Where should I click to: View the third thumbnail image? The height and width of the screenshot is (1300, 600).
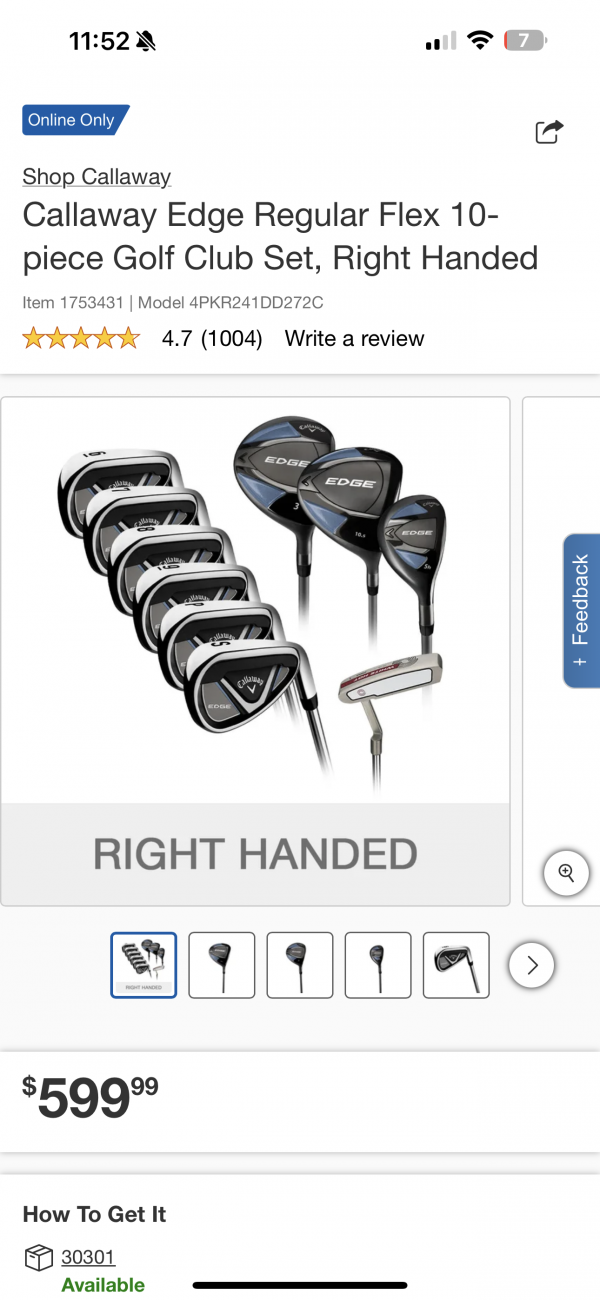300,965
